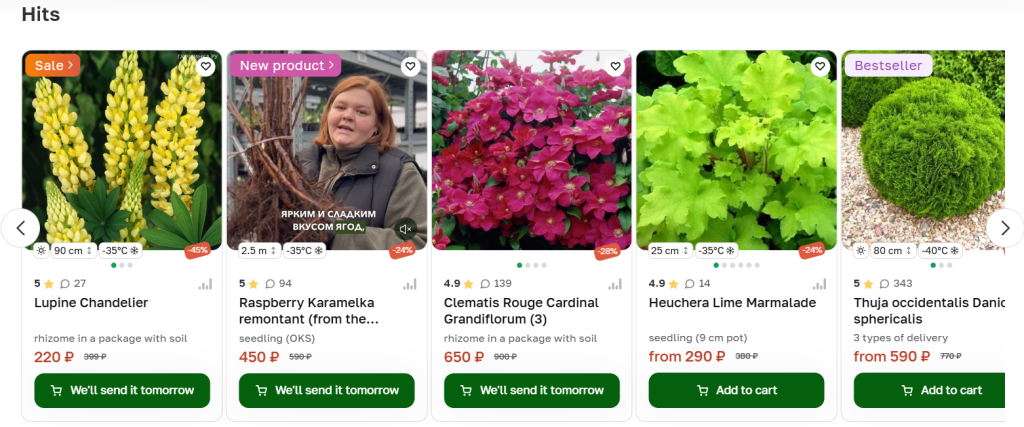Open the Clematis Rouge Cardinal product photo
Viewport: 1024px width, 427px height.
pyautogui.click(x=531, y=150)
